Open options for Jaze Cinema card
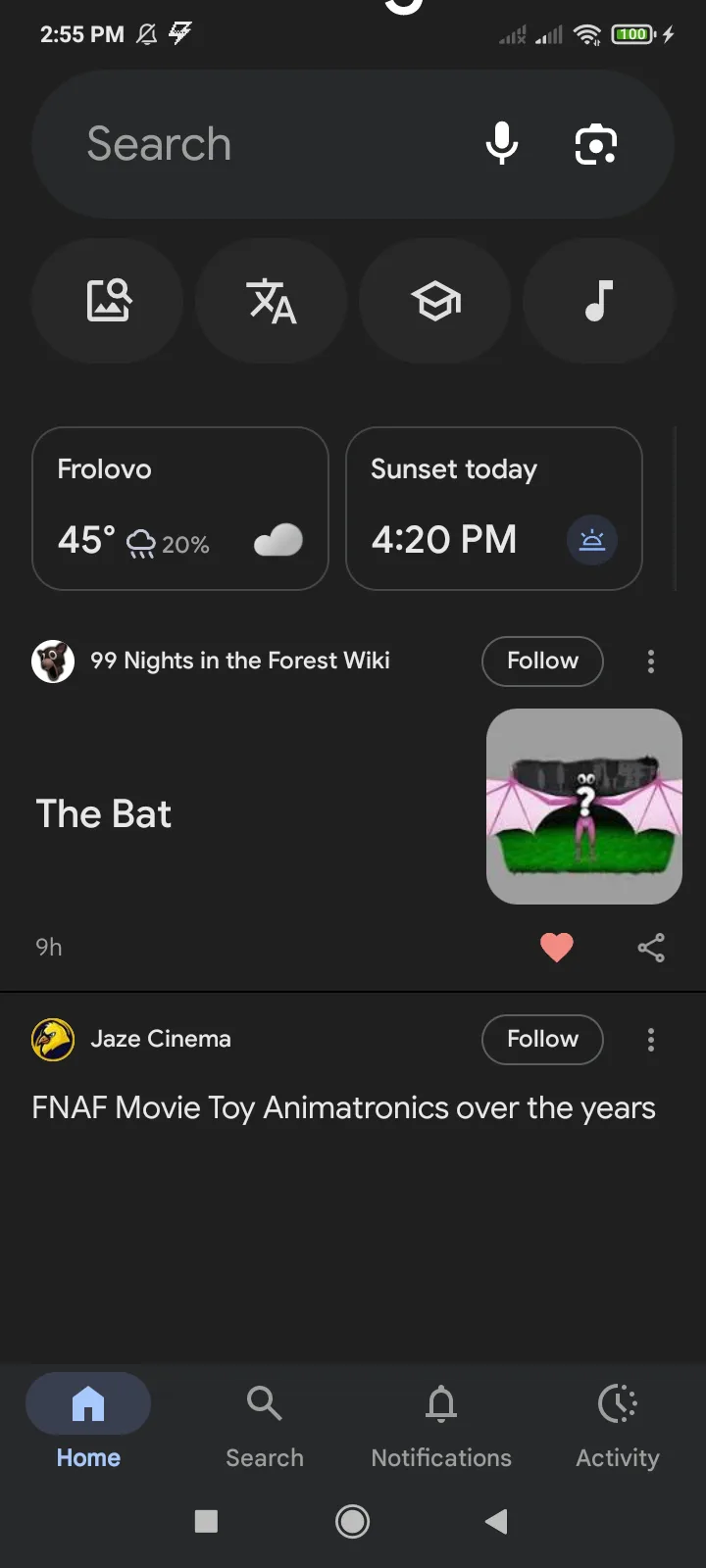 pyautogui.click(x=651, y=1040)
